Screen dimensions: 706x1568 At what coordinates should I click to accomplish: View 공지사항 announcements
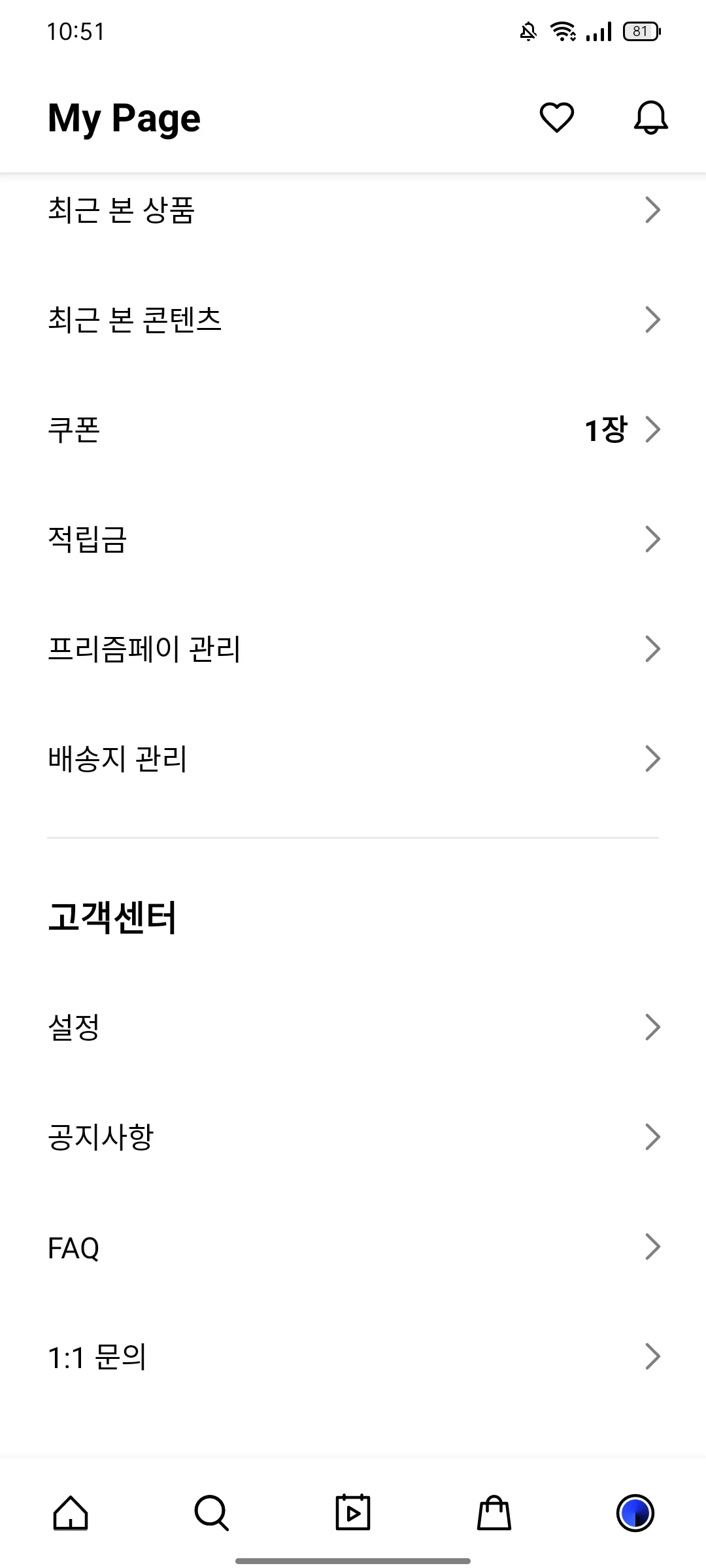point(353,1137)
